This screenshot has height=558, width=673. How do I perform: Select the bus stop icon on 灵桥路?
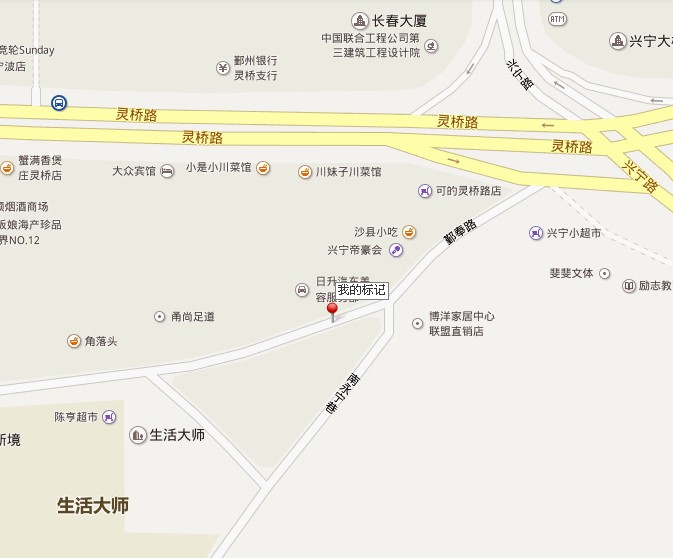point(59,103)
